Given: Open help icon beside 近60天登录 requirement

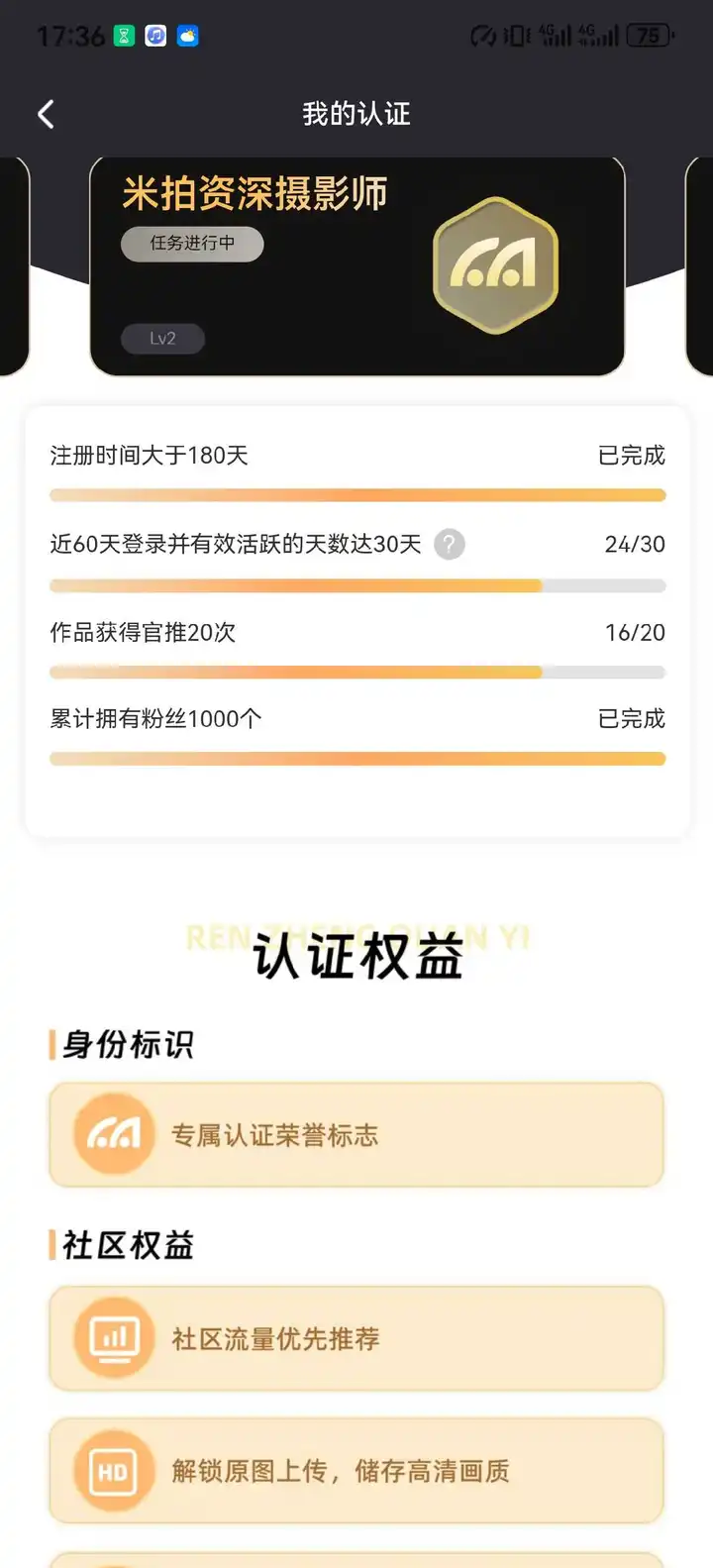Looking at the screenshot, I should point(450,544).
